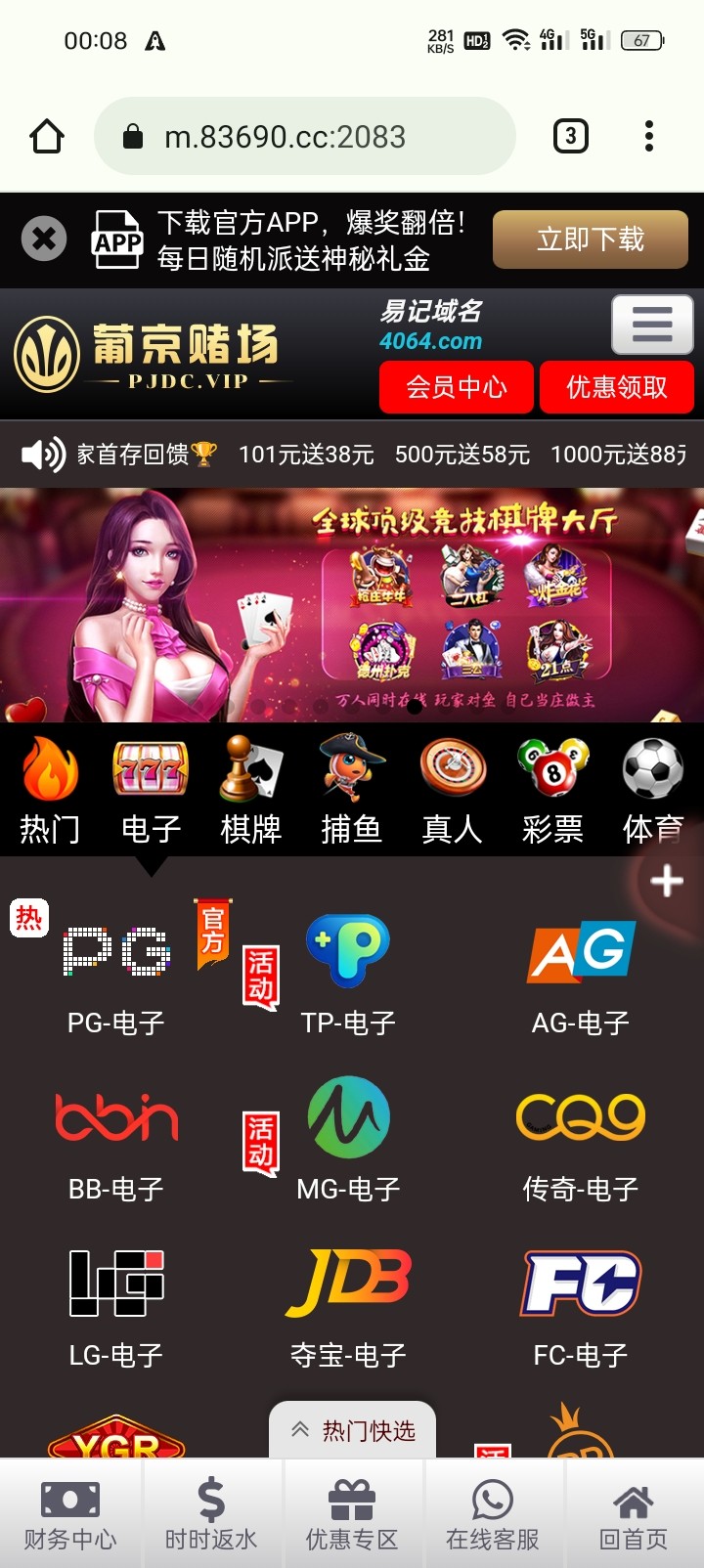The width and height of the screenshot is (704, 1568).
Task: Switch to the 热门 category
Action: tap(50, 790)
